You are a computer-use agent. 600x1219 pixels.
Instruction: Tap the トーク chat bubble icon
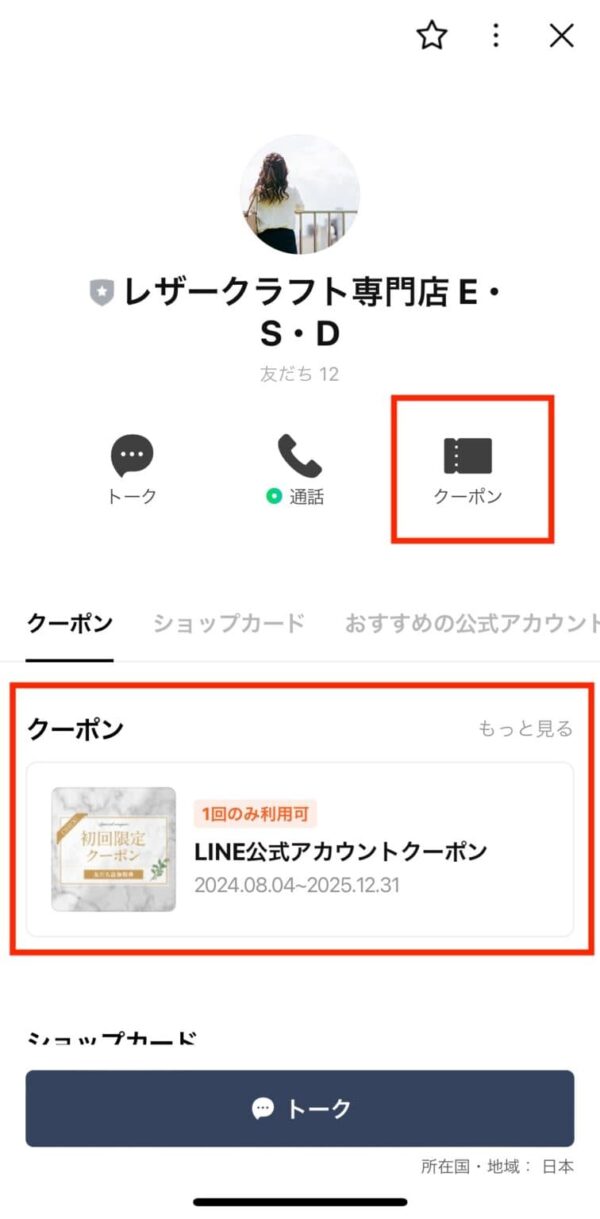pyautogui.click(x=132, y=456)
